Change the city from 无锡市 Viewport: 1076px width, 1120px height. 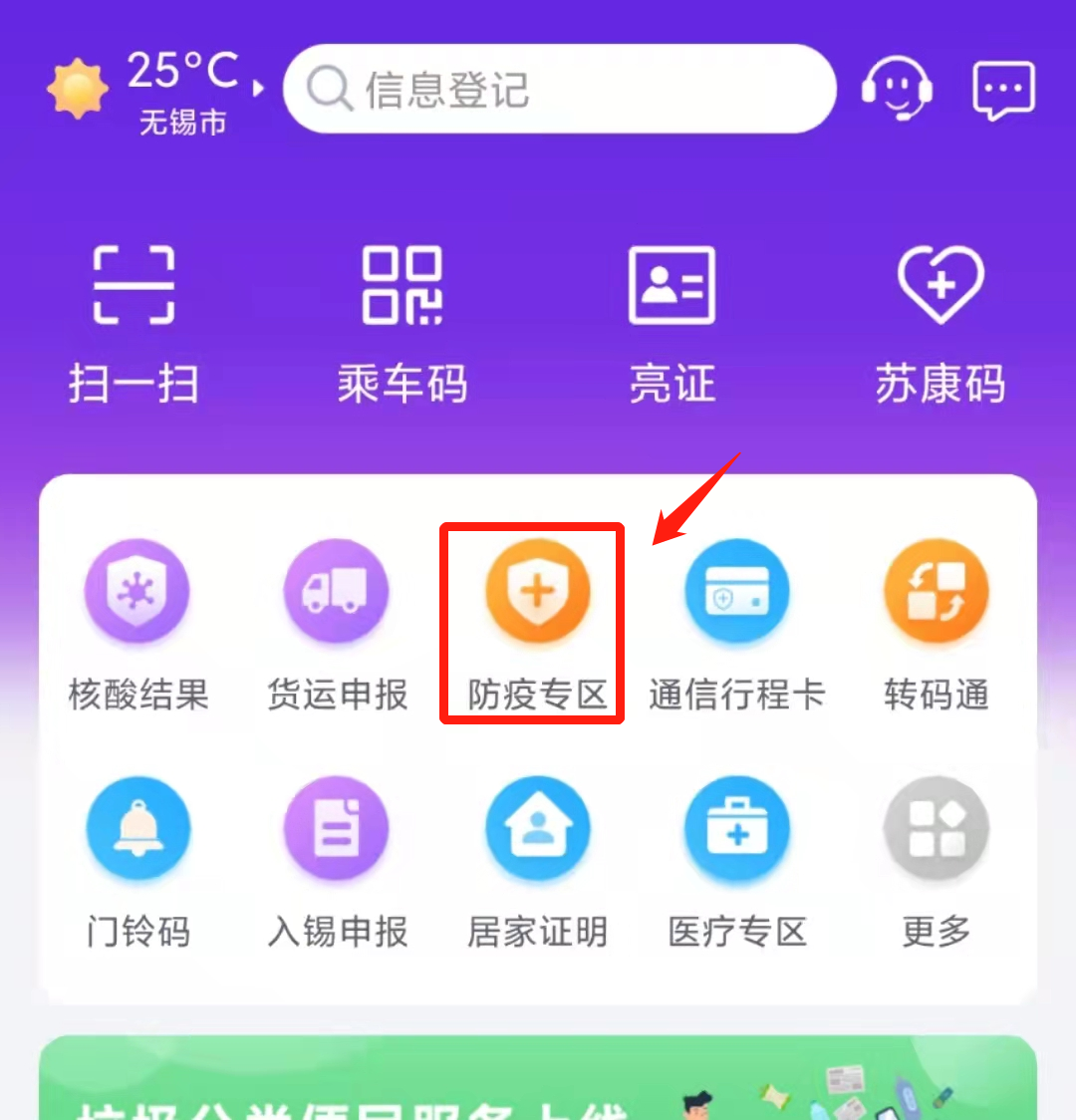(184, 122)
